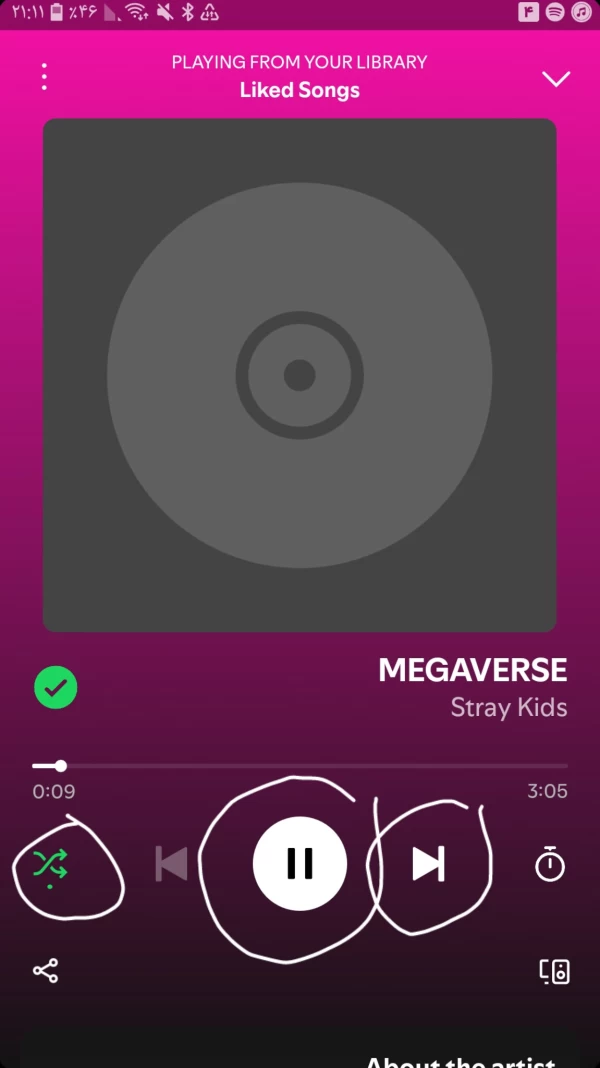
Task: Skip to the next track
Action: [x=428, y=864]
